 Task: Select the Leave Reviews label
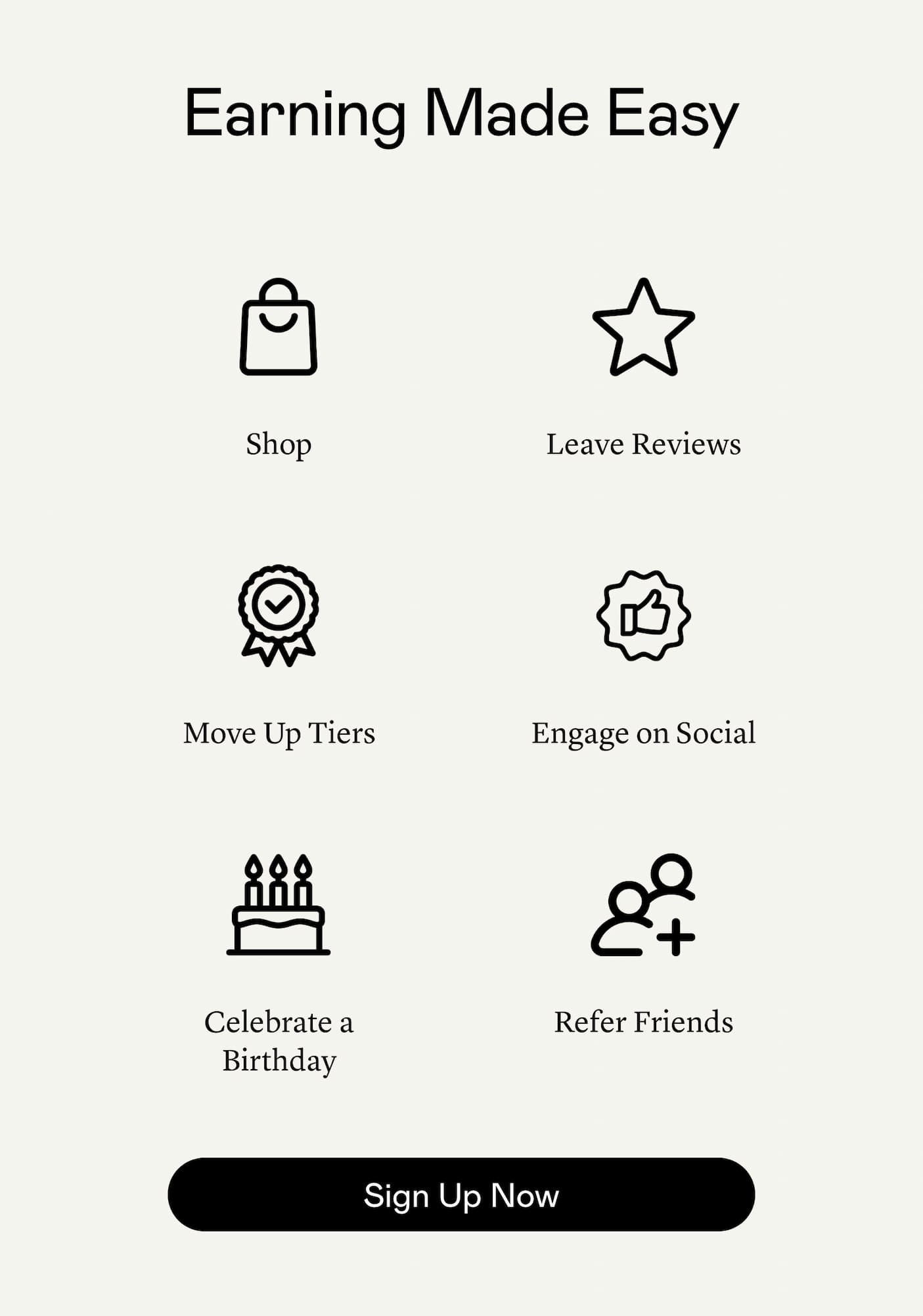pyautogui.click(x=644, y=445)
